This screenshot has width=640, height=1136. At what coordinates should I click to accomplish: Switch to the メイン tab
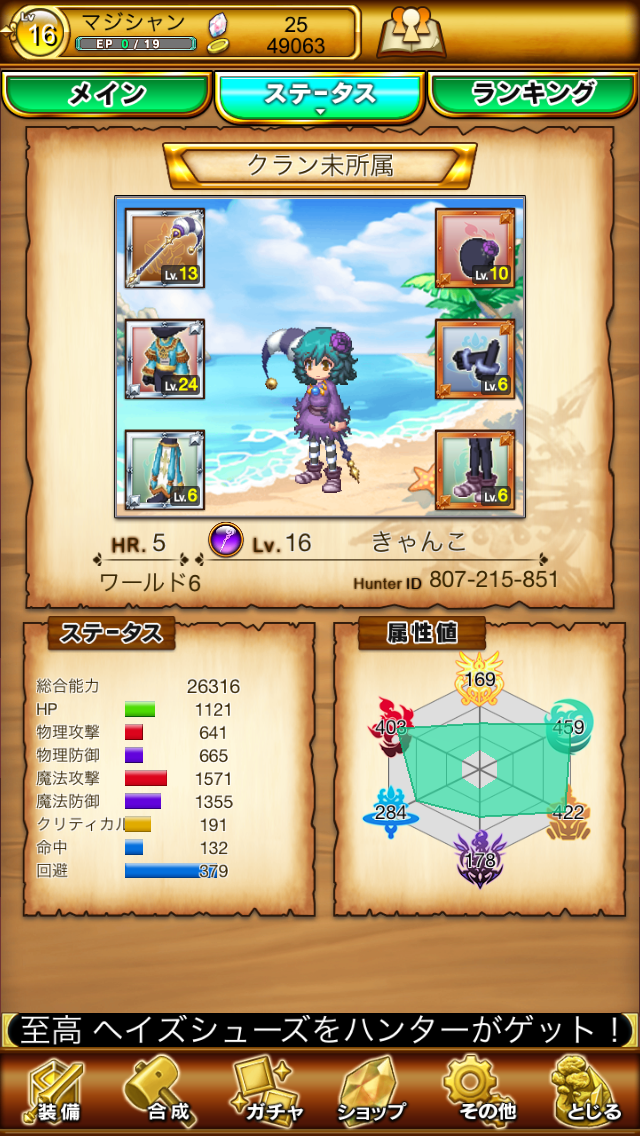(x=107, y=95)
